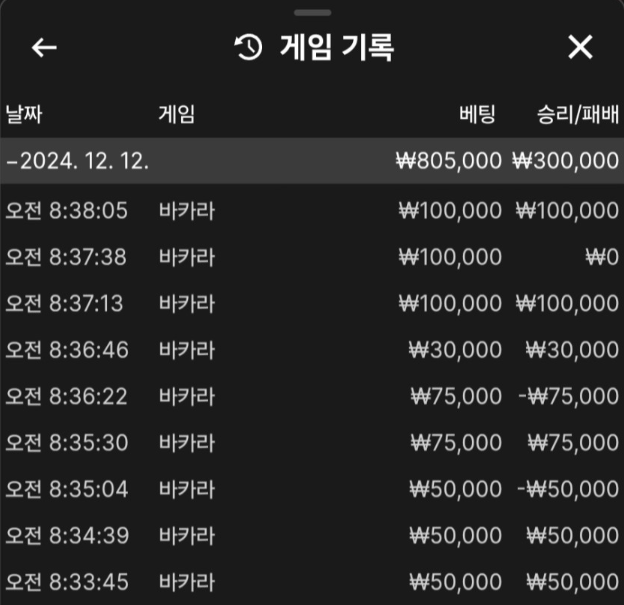This screenshot has height=605, width=624.
Task: View the 오전 8:37:38 바카라 record
Action: coord(311,257)
